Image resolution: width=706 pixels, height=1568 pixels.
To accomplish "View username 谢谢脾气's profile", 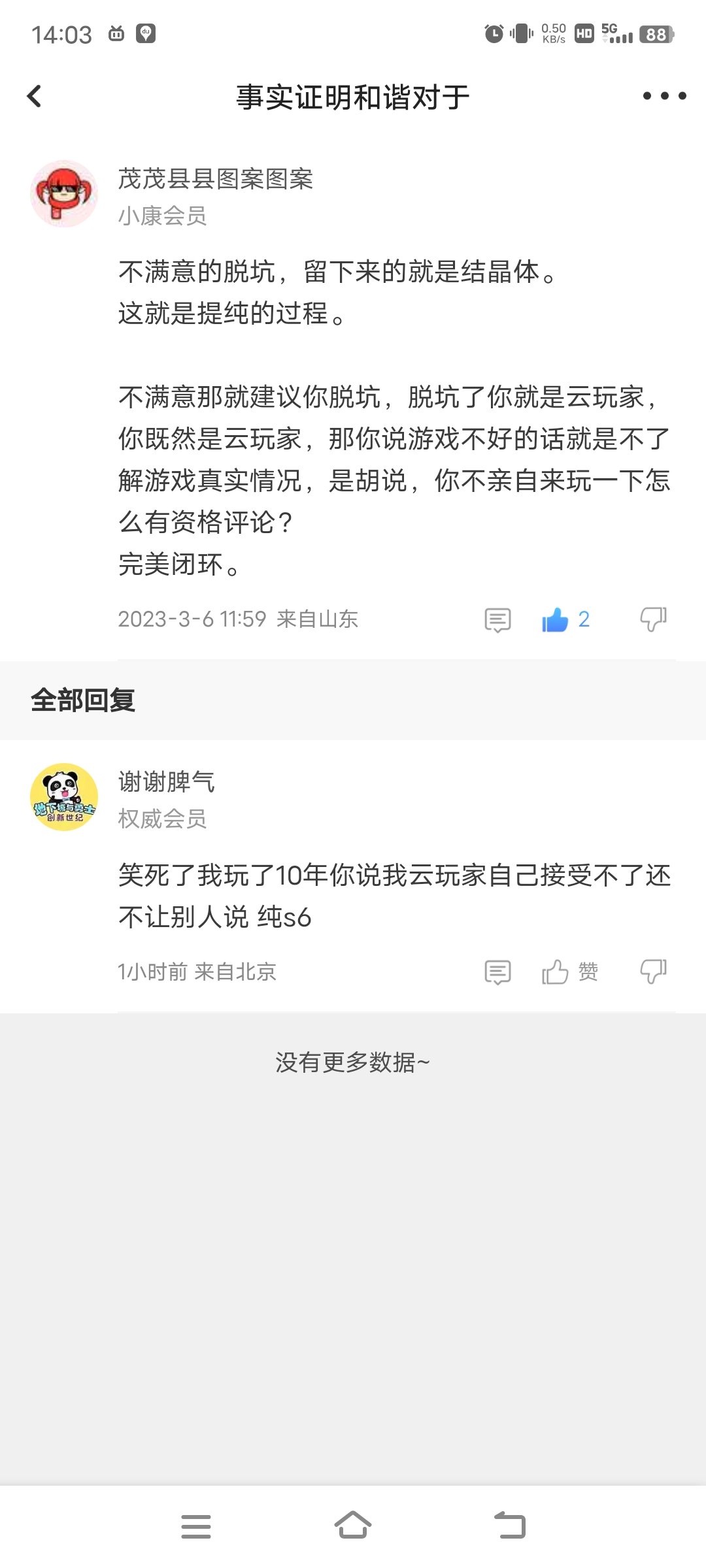I will (166, 782).
